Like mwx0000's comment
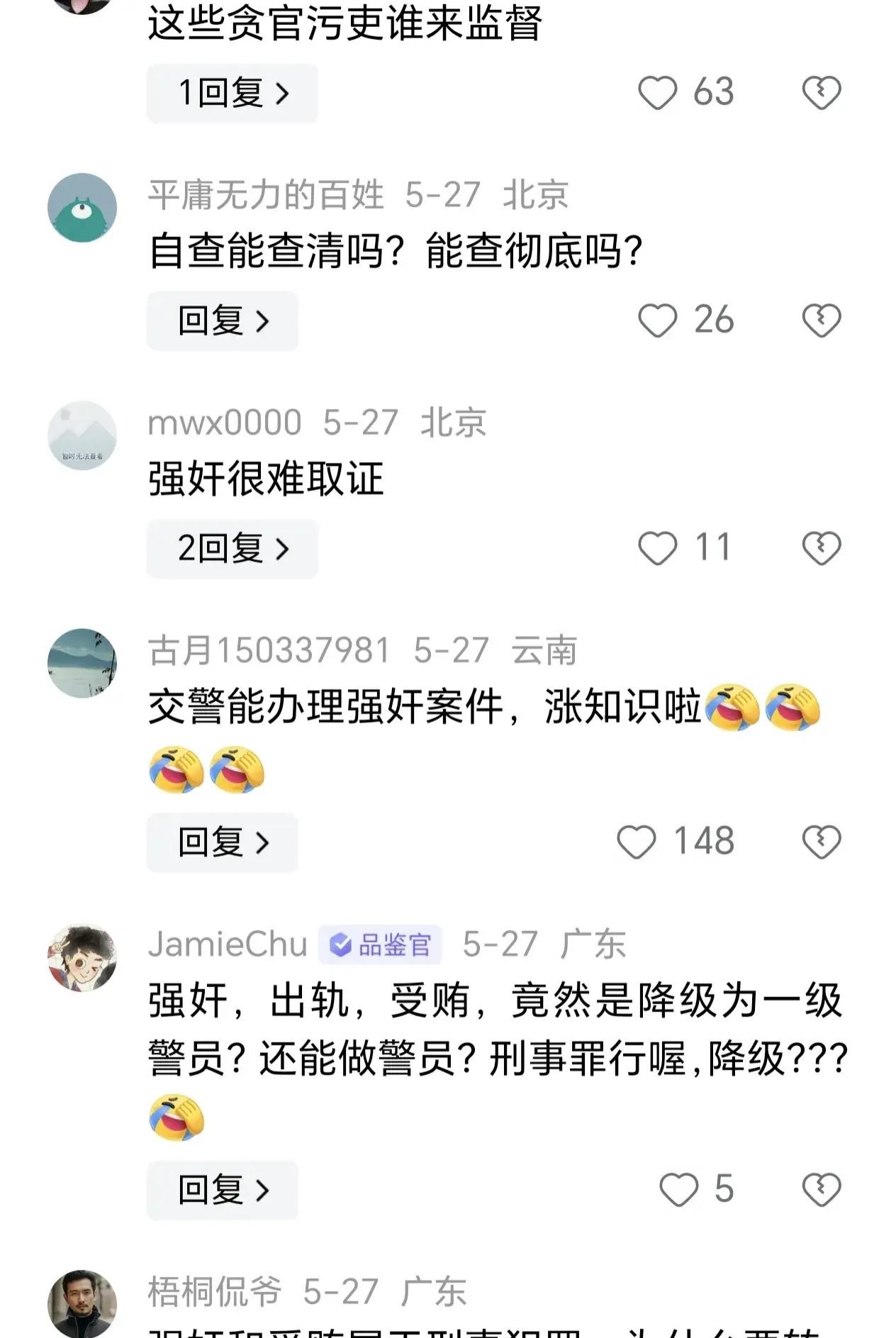 pyautogui.click(x=658, y=549)
